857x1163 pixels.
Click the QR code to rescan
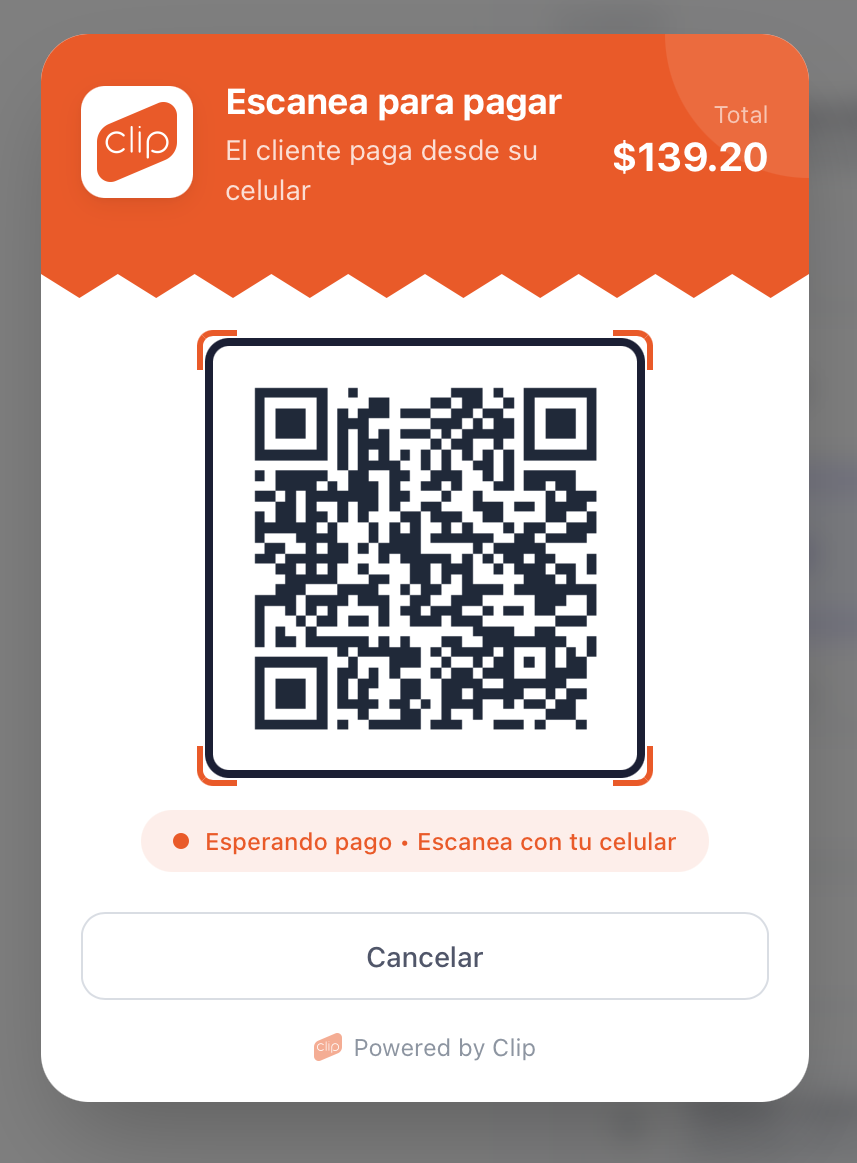click(x=423, y=557)
